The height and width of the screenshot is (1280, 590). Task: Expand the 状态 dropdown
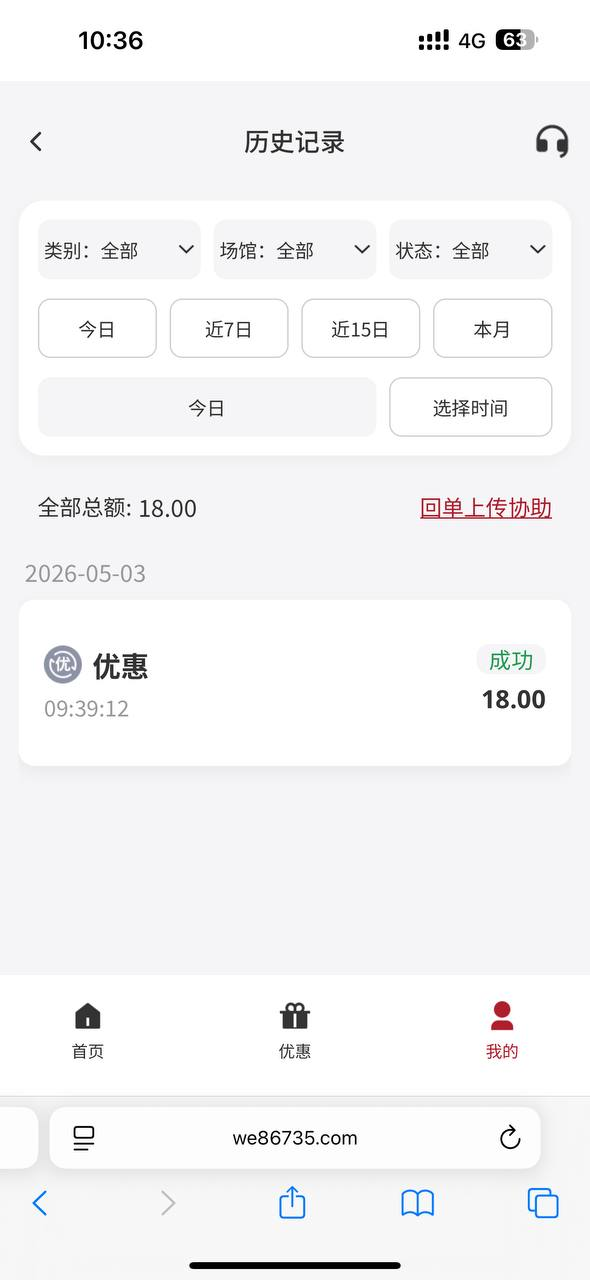click(x=471, y=249)
